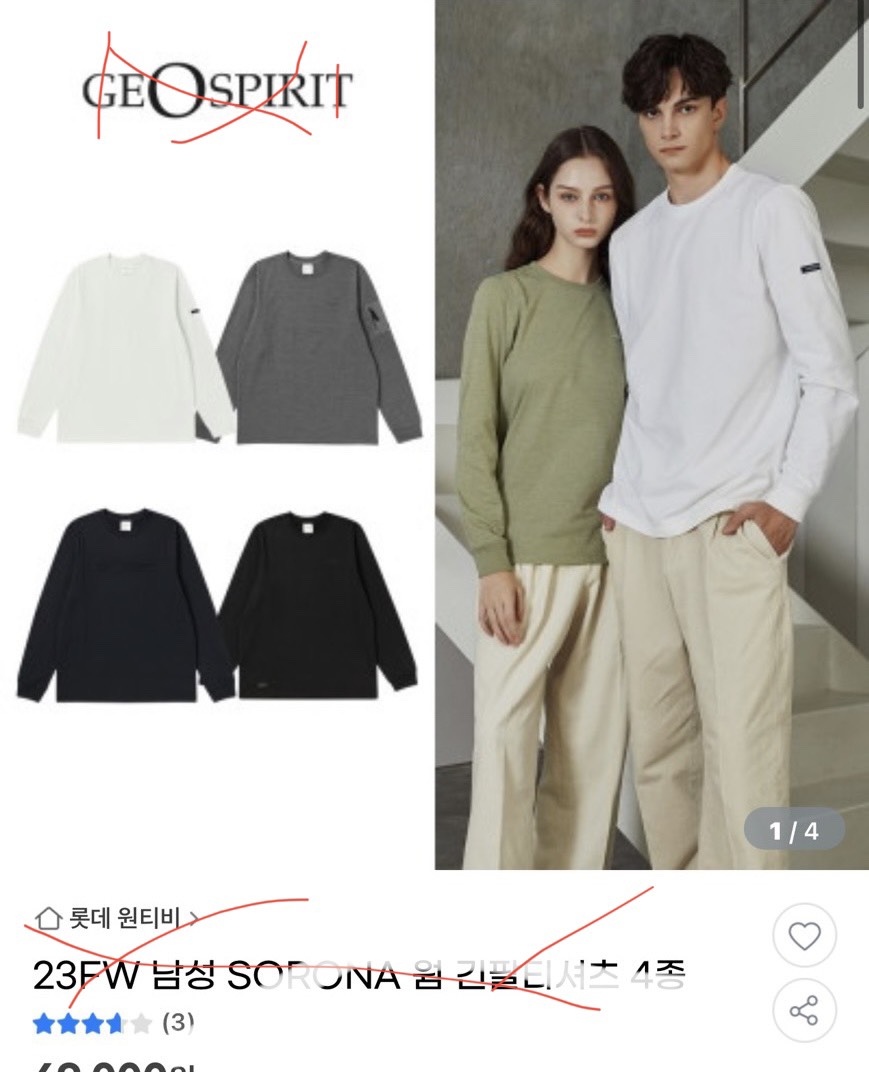The image size is (869, 1072).
Task: Open the star rating reviews (3)
Action: tap(113, 1023)
